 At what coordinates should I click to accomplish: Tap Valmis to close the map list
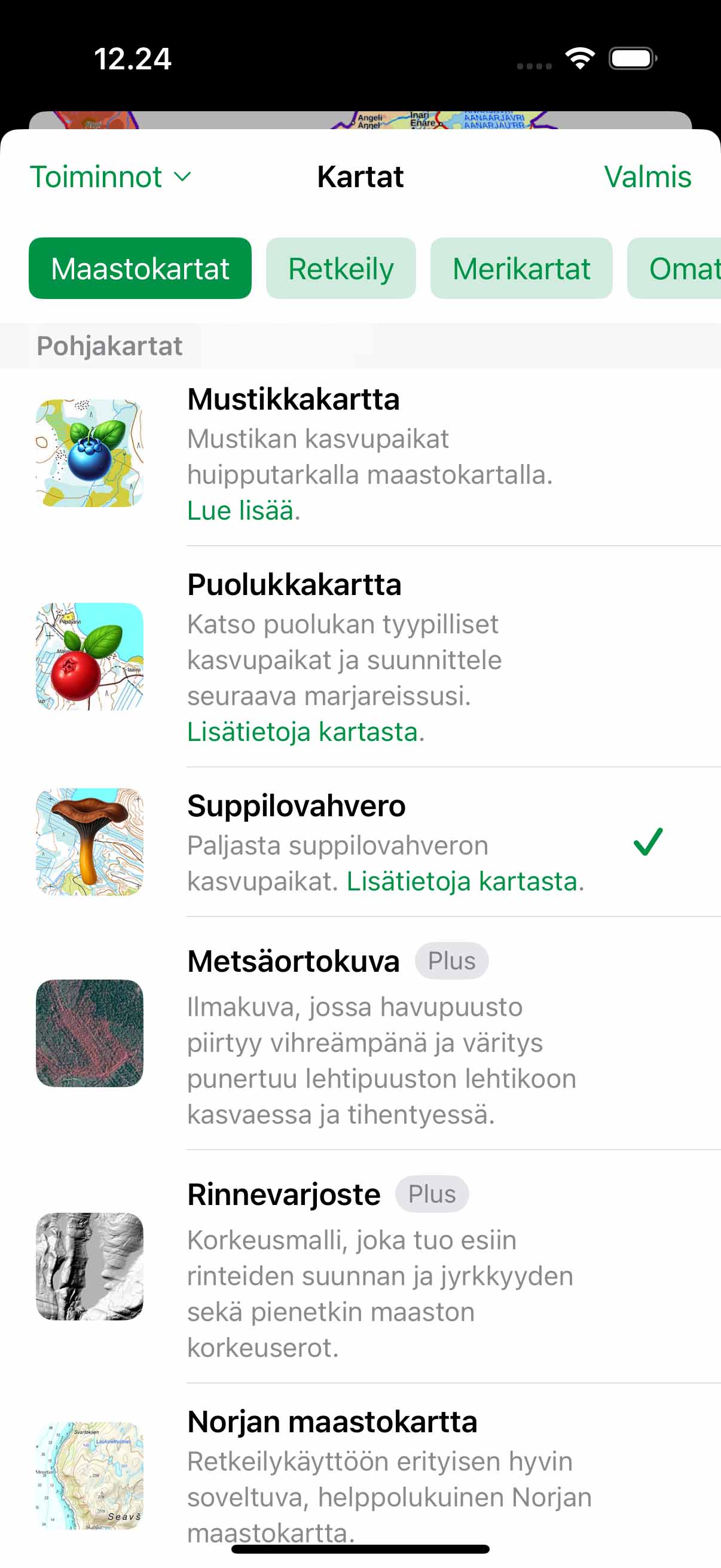tap(647, 177)
